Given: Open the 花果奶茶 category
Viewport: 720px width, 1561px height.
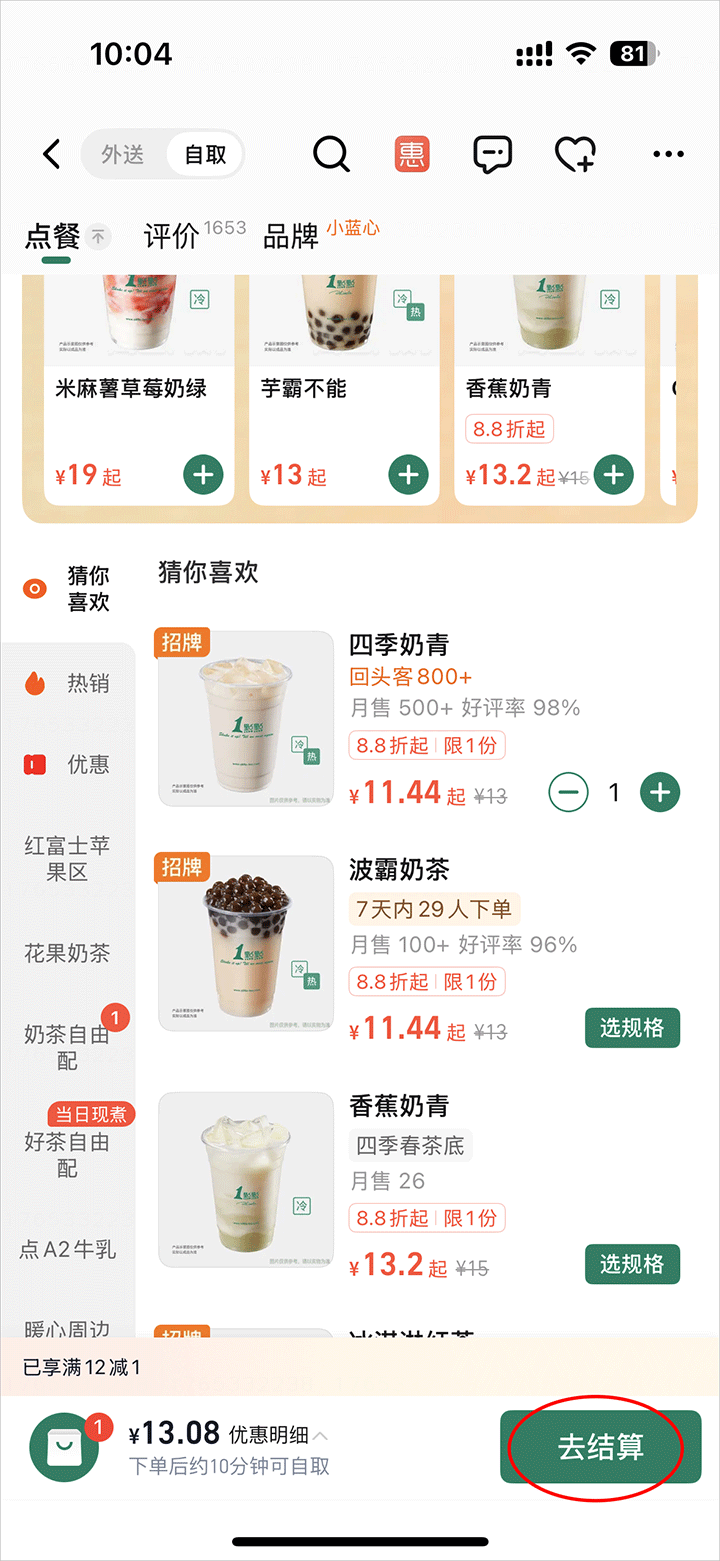Looking at the screenshot, I should coord(68,954).
